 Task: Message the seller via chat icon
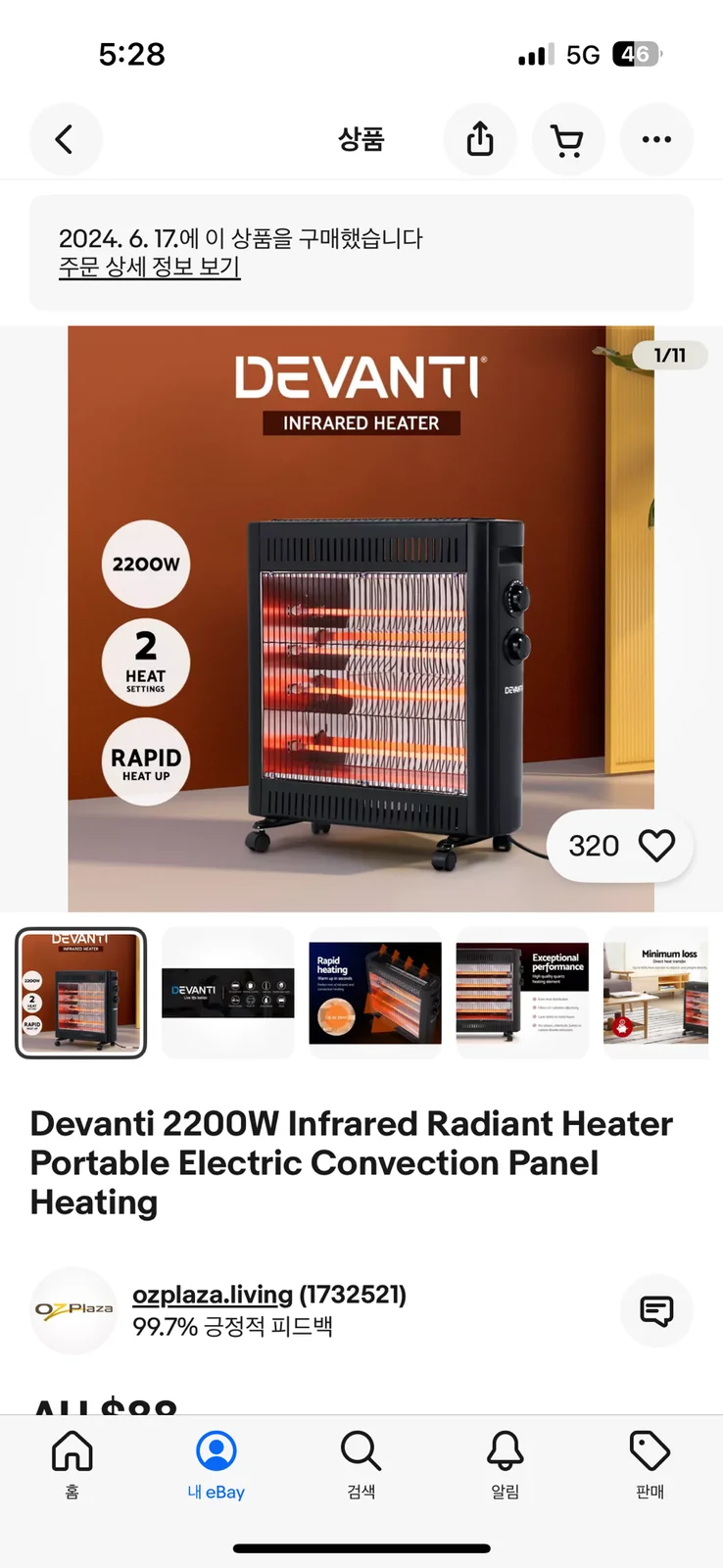(656, 1310)
